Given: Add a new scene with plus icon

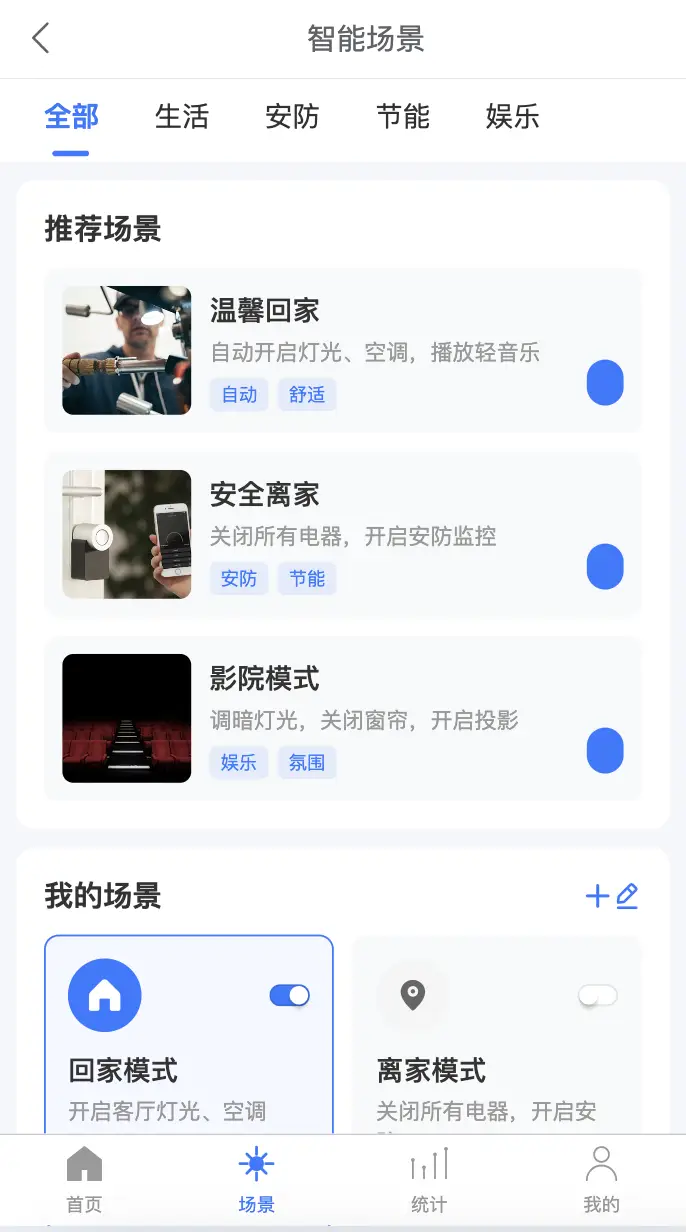Looking at the screenshot, I should (x=597, y=896).
